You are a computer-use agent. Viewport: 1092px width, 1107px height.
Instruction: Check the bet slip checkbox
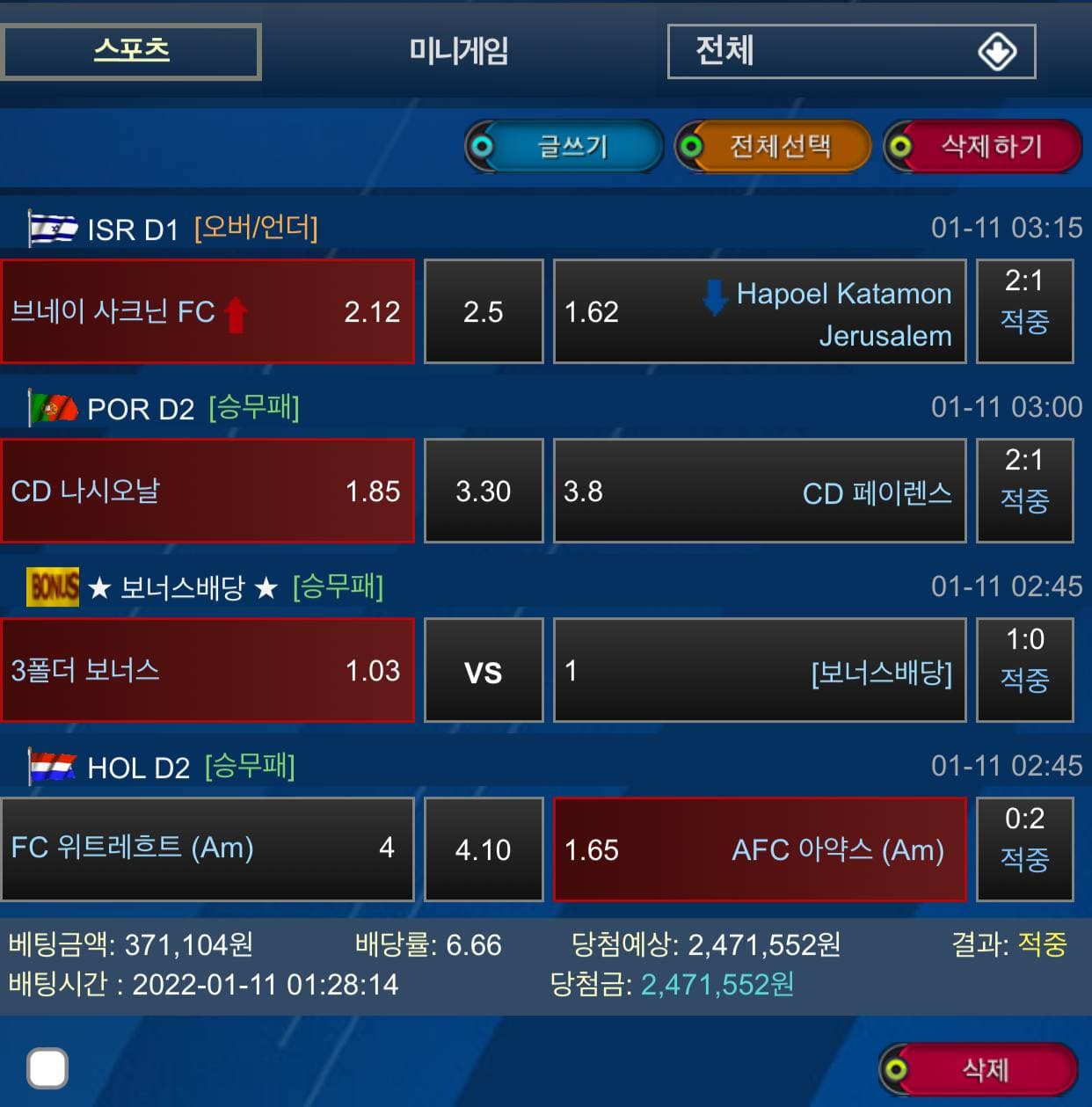47,1067
